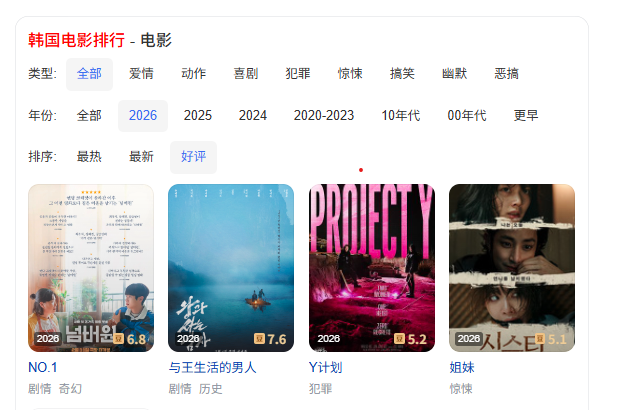Filter movies from the 10年代

pyautogui.click(x=401, y=116)
